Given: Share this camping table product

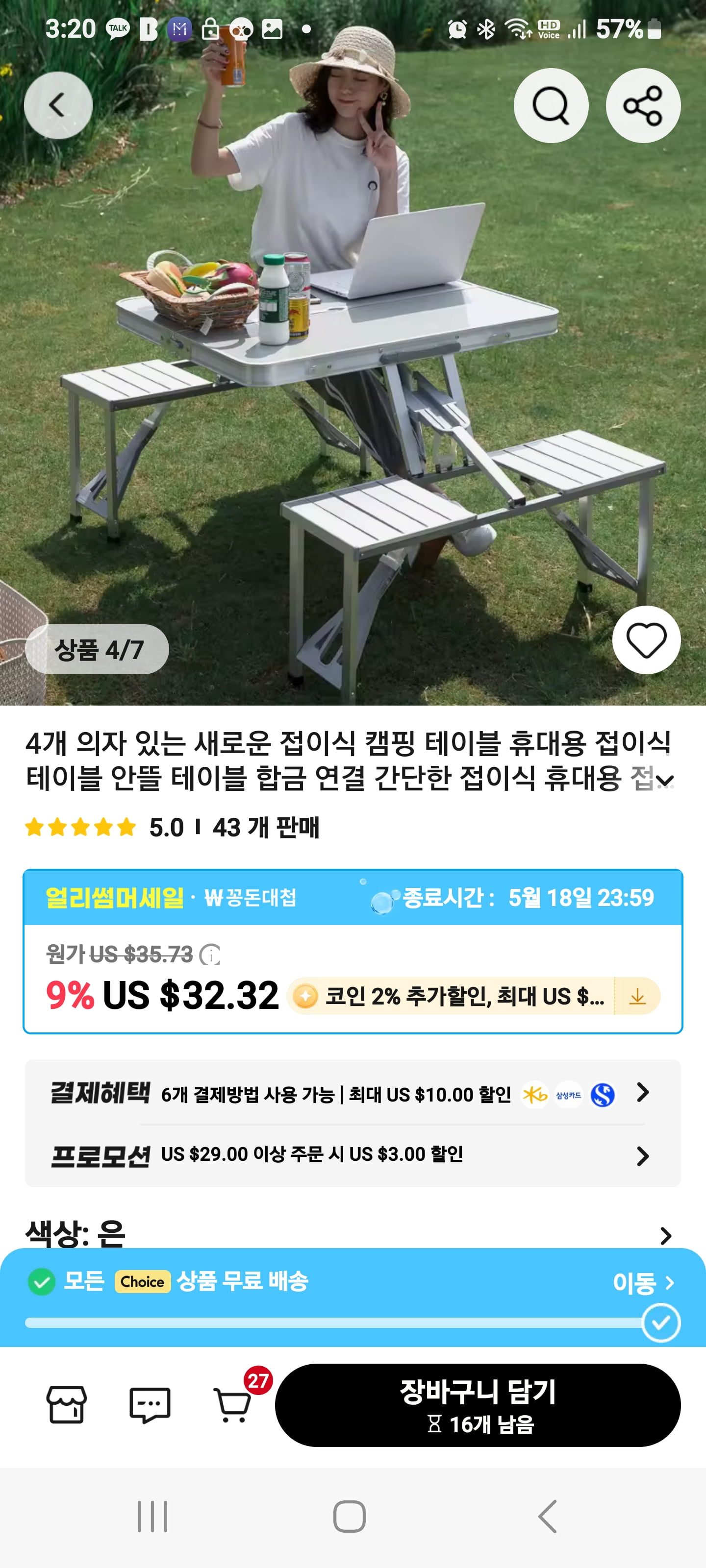Looking at the screenshot, I should [x=643, y=105].
